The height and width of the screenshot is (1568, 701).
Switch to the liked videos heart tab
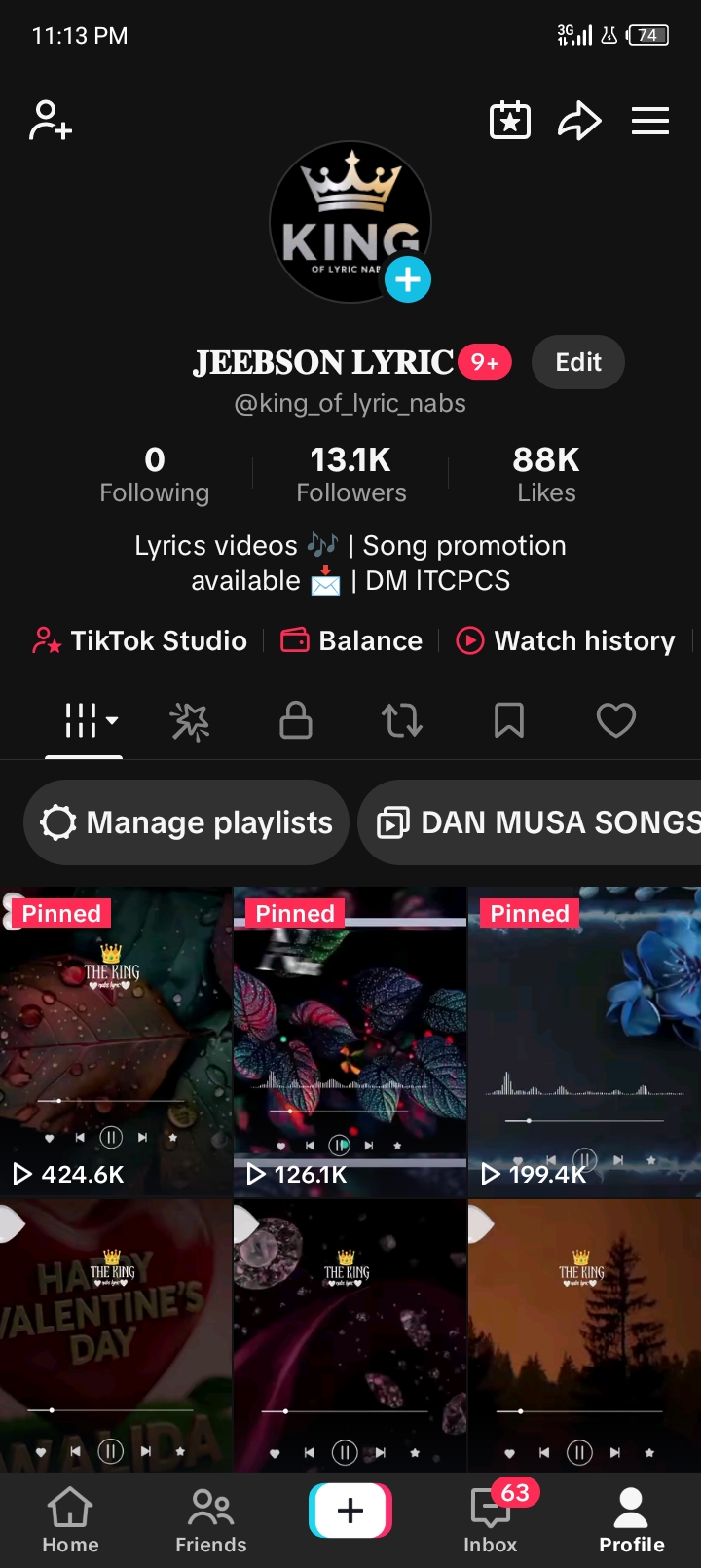pos(615,721)
